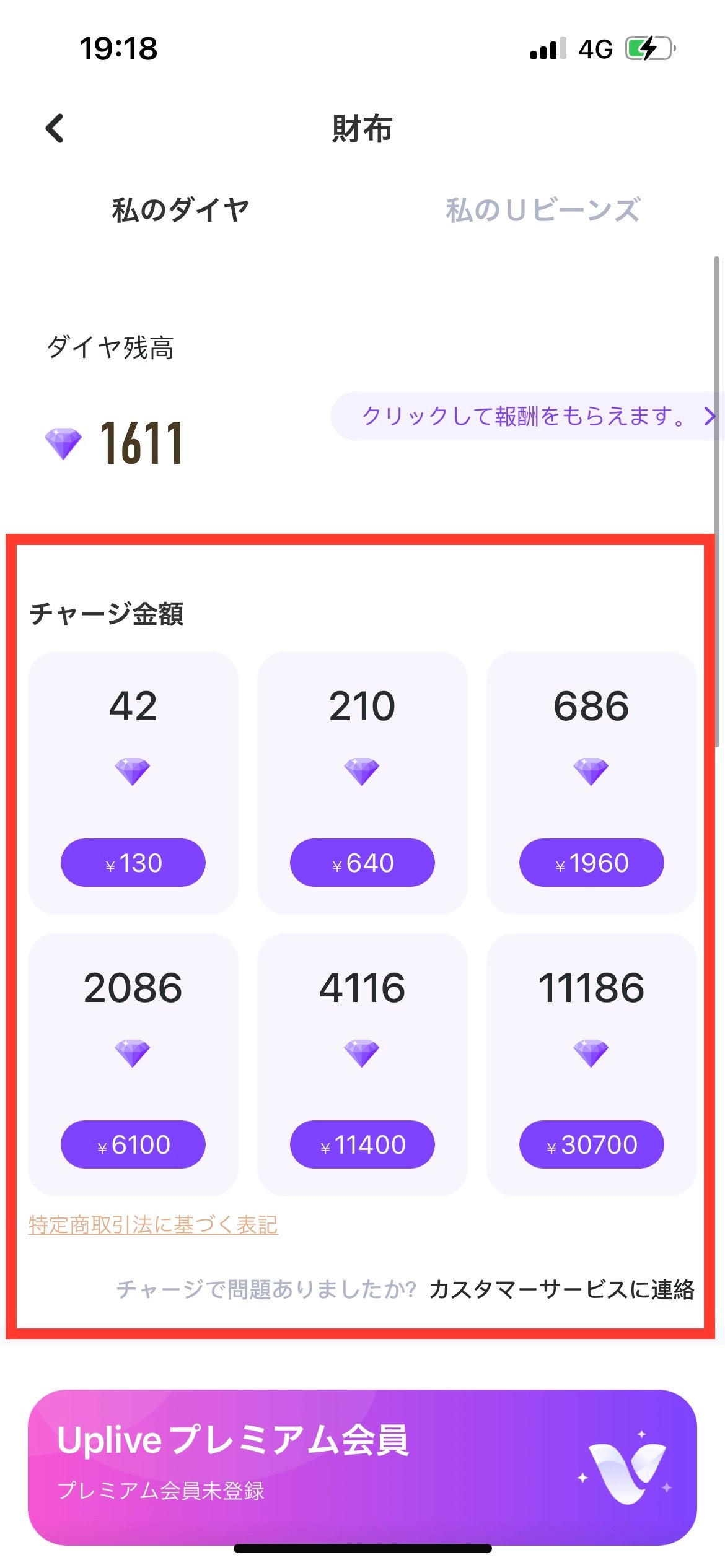Screen dimensions: 725x1568
Task: Purchase 2086 diamonds for ¥6100
Action: pos(133,1144)
